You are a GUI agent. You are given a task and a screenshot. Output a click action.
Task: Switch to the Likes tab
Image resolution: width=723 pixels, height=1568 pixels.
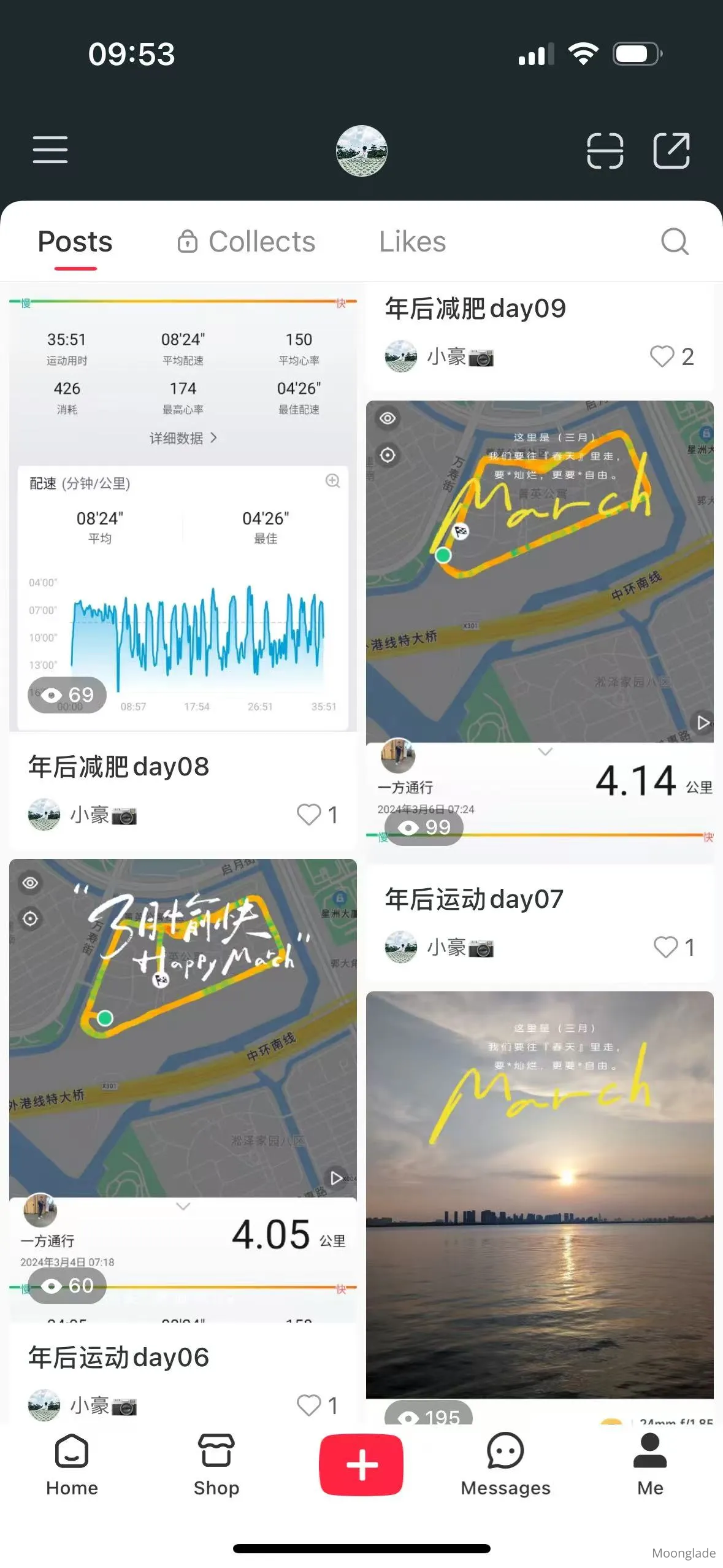[412, 241]
